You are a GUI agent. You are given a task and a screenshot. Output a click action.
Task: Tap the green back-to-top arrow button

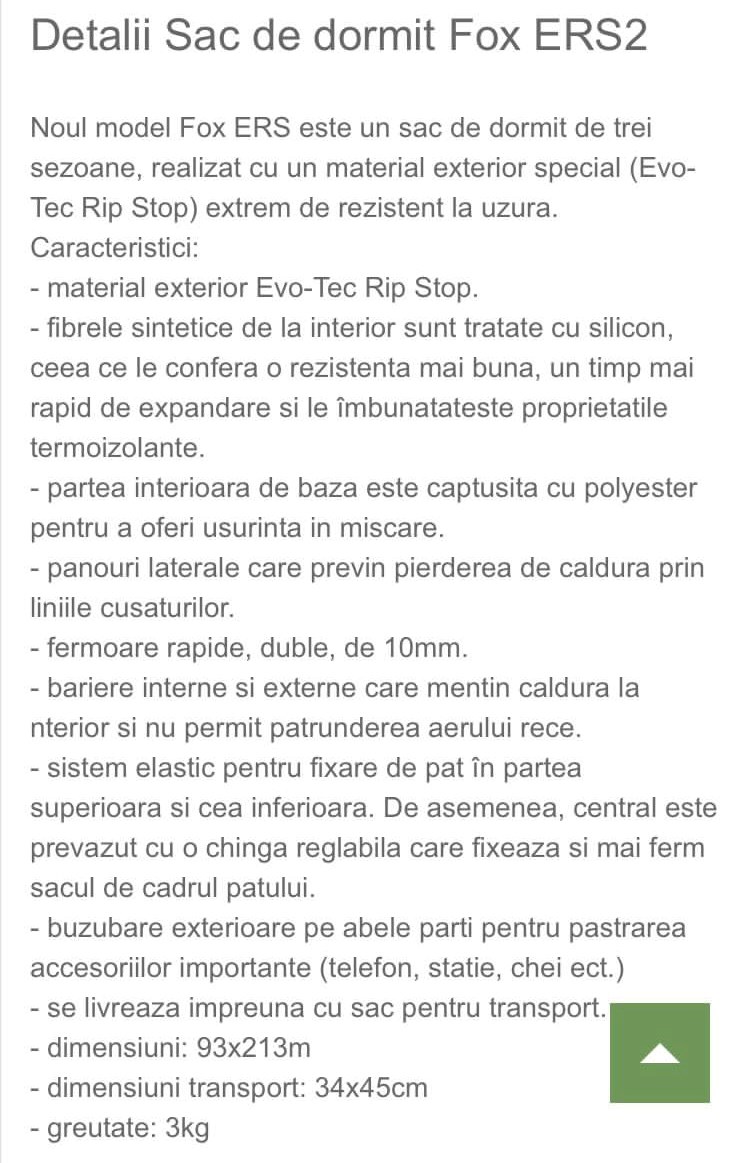(659, 1052)
